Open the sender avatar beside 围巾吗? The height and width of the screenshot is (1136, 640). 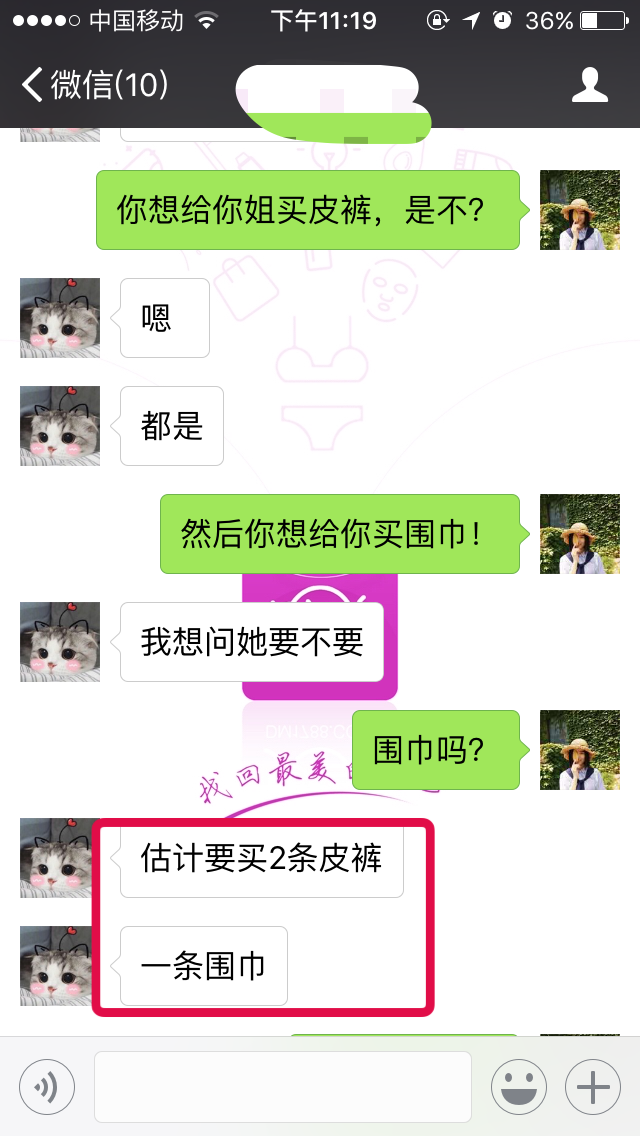click(x=580, y=750)
